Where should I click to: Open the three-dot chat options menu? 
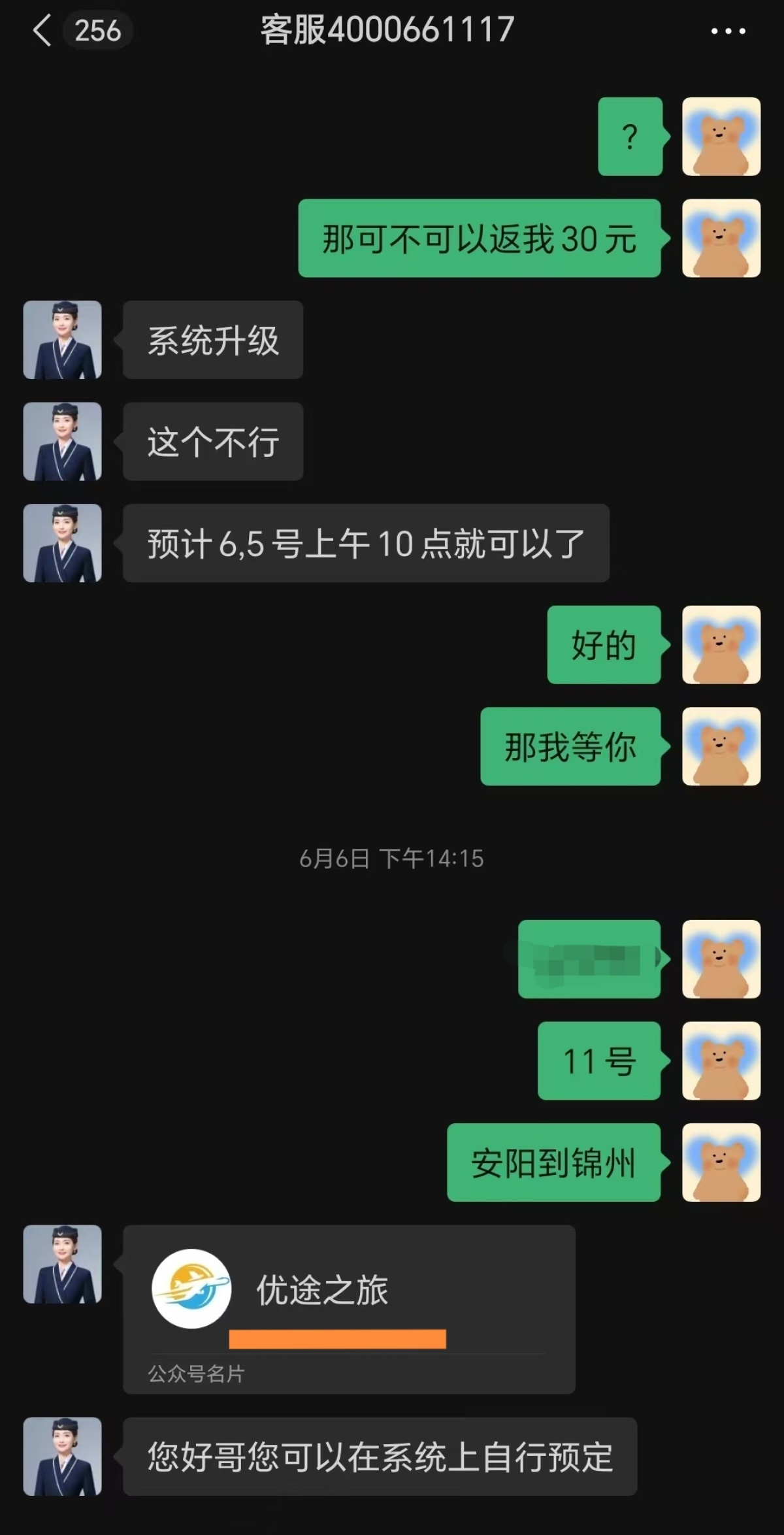(x=728, y=31)
